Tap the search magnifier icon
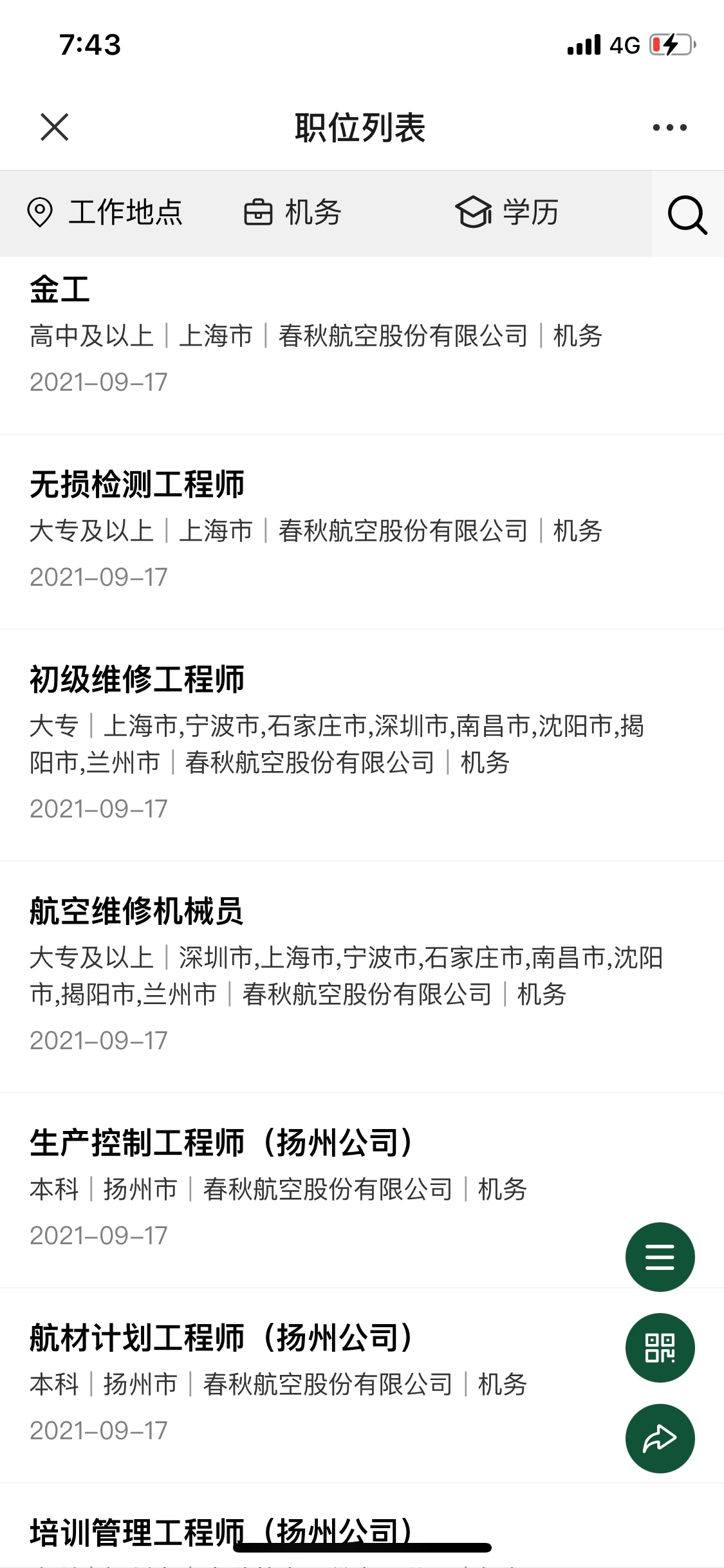This screenshot has width=724, height=1568. [x=687, y=214]
